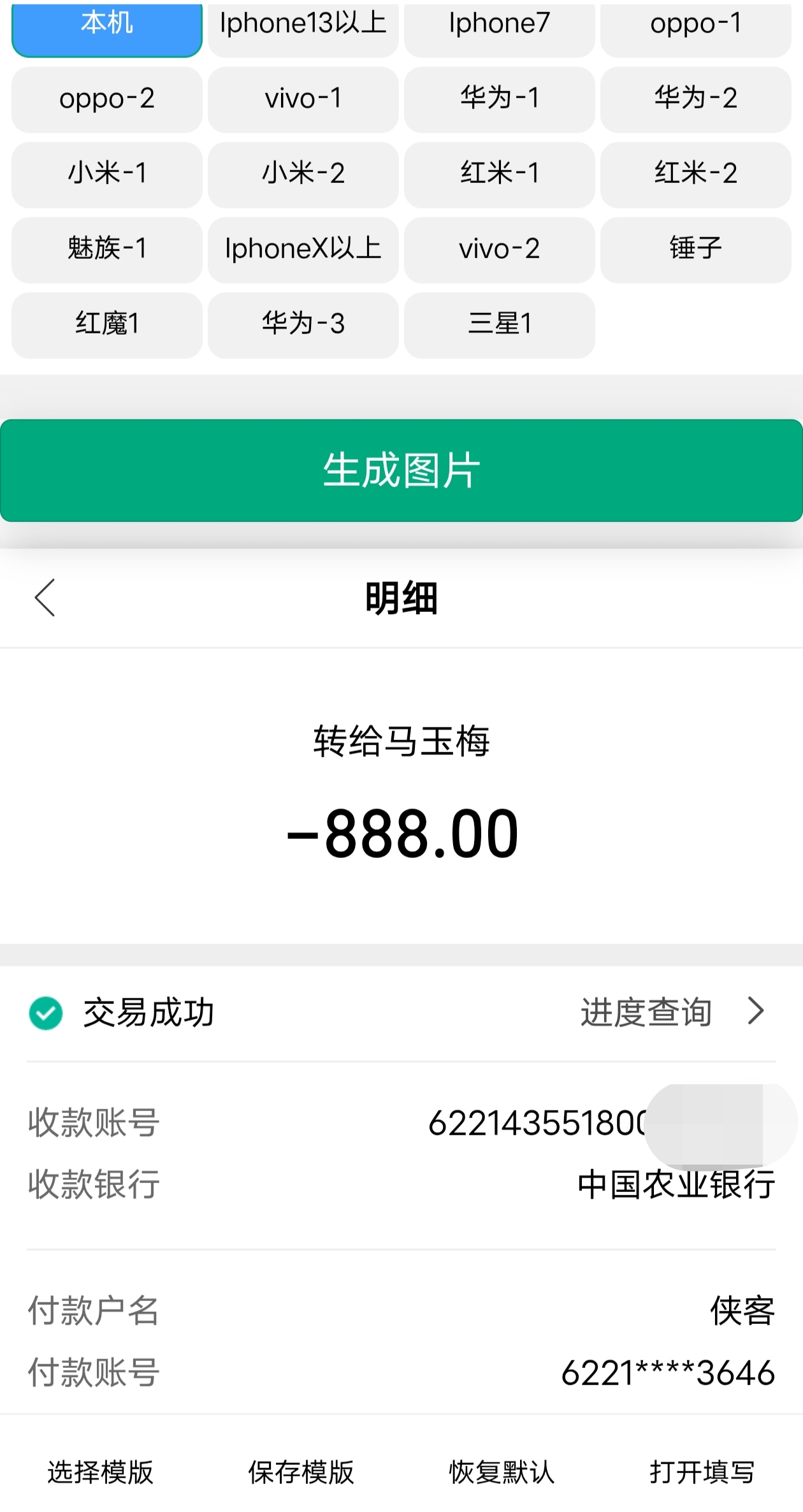Choose the IphoneX以上 template

click(303, 249)
